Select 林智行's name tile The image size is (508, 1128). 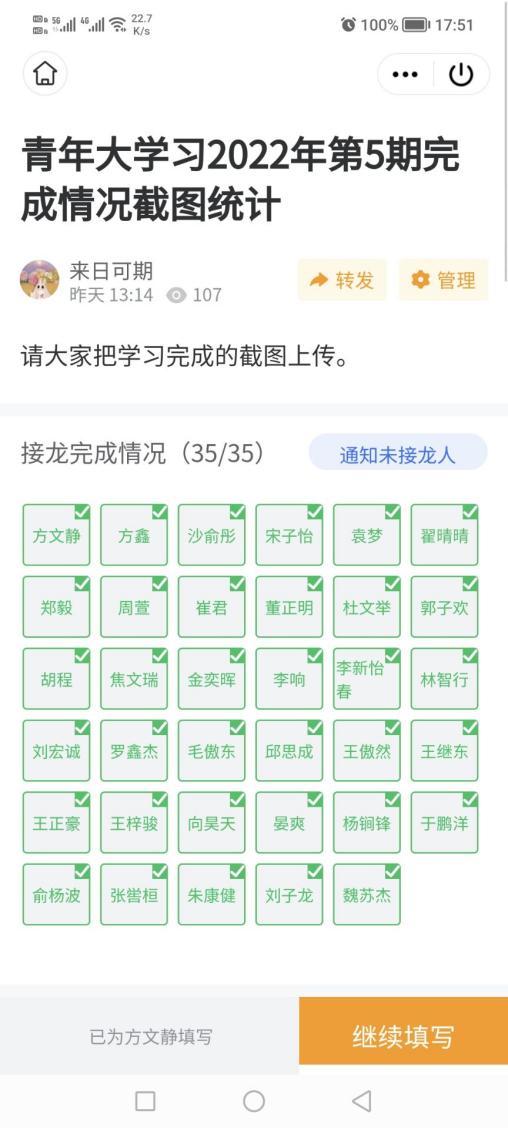click(x=445, y=679)
